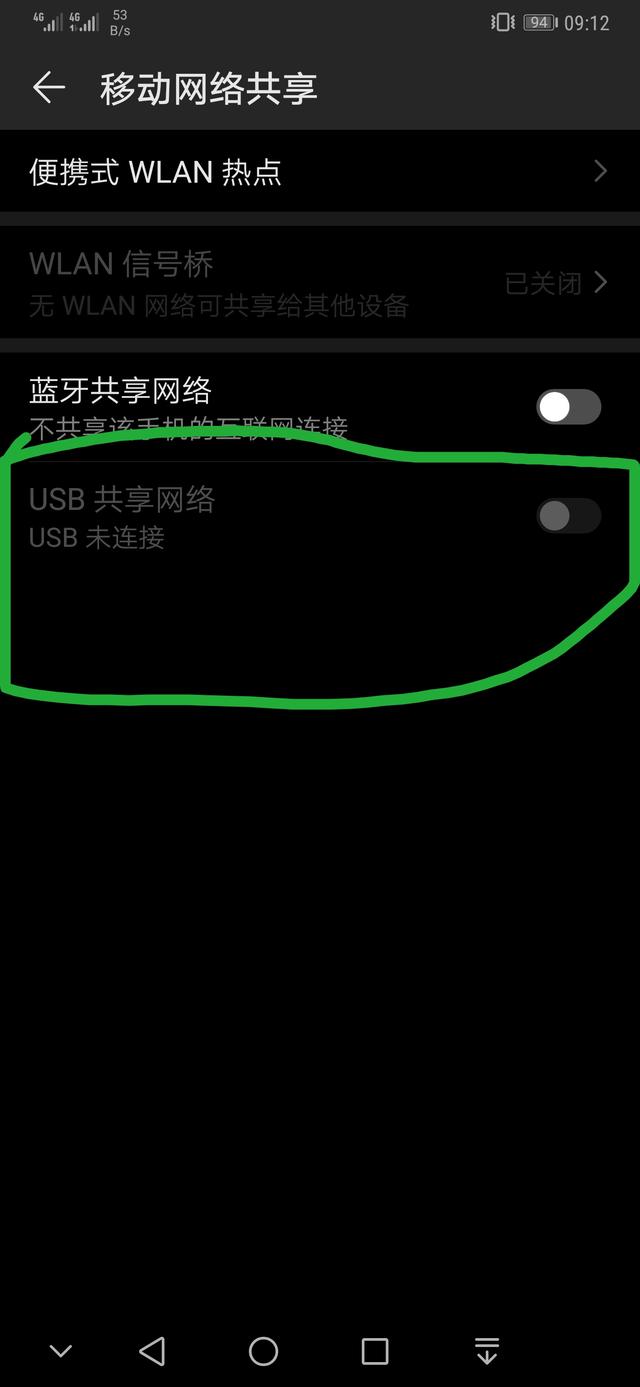Open WLAN 信号桥 row

click(x=320, y=283)
